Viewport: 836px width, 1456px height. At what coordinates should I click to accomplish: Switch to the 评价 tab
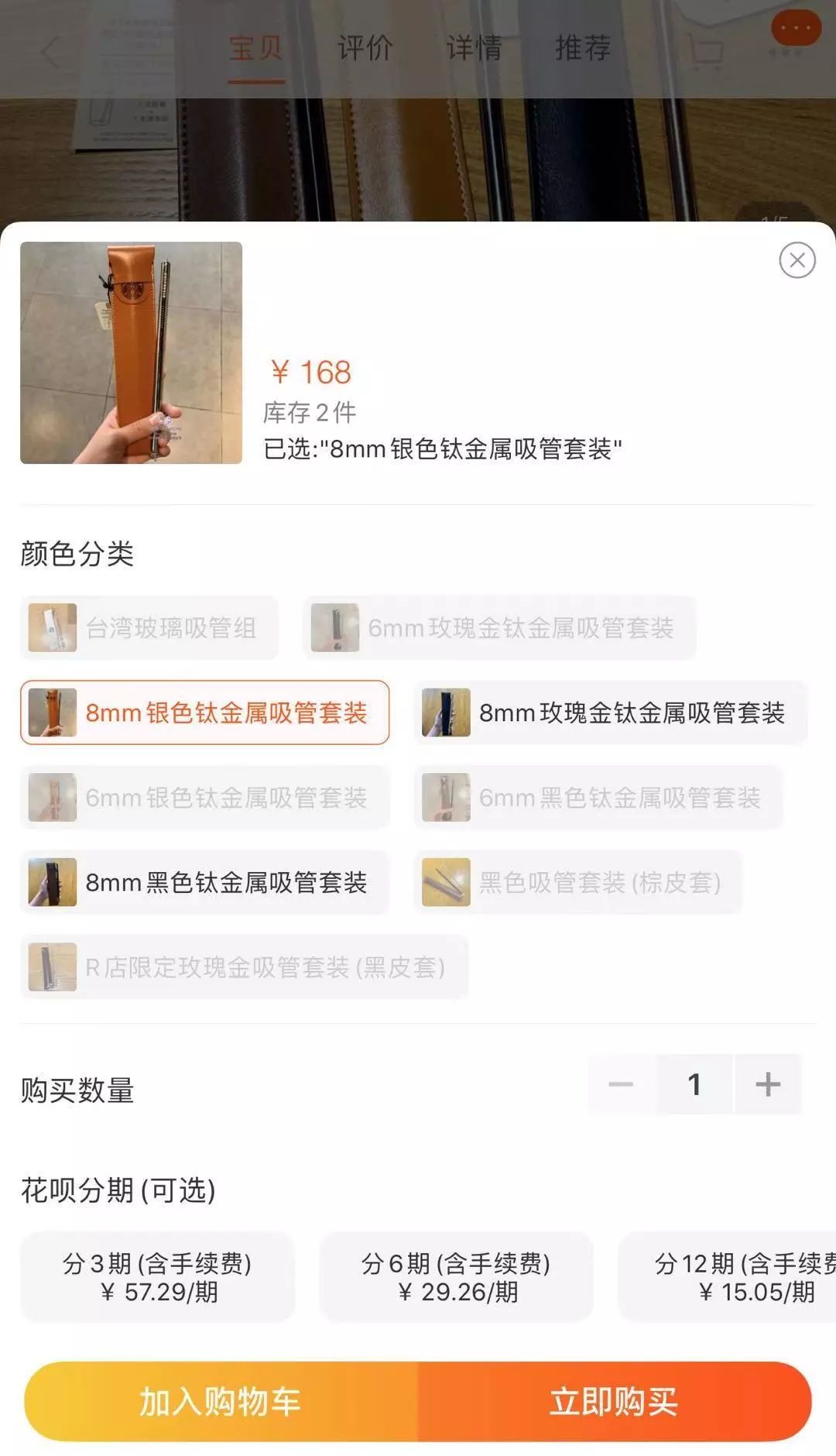[364, 48]
